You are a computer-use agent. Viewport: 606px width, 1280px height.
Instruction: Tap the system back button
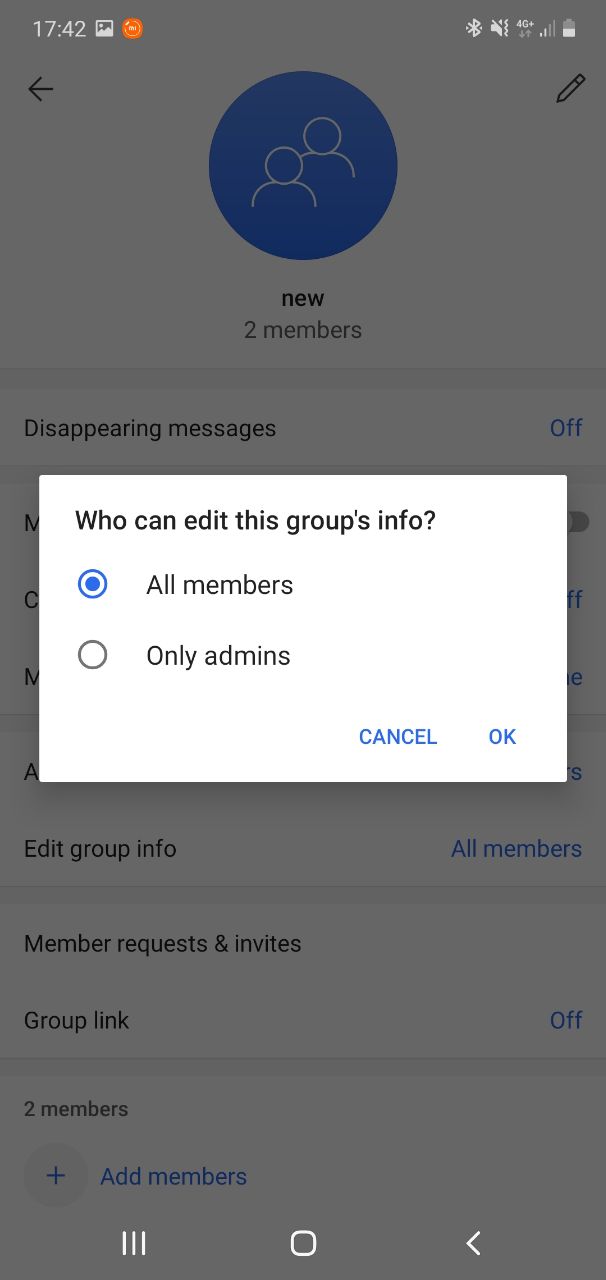point(473,1243)
